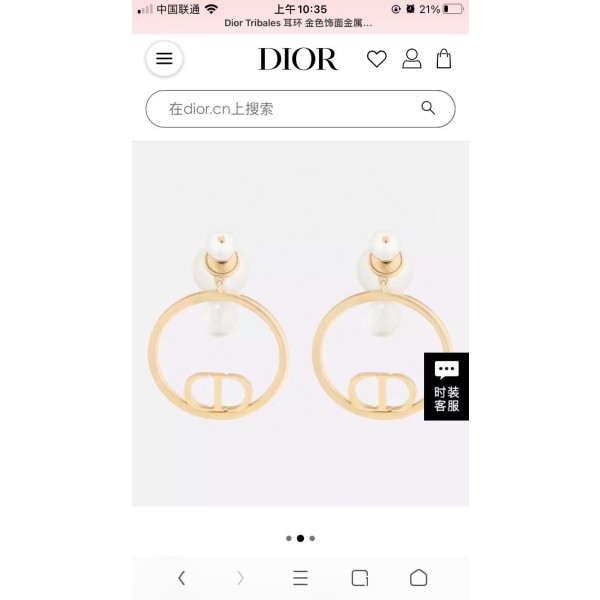The image size is (600, 600).
Task: Open the browser menu button
Action: coord(300,577)
